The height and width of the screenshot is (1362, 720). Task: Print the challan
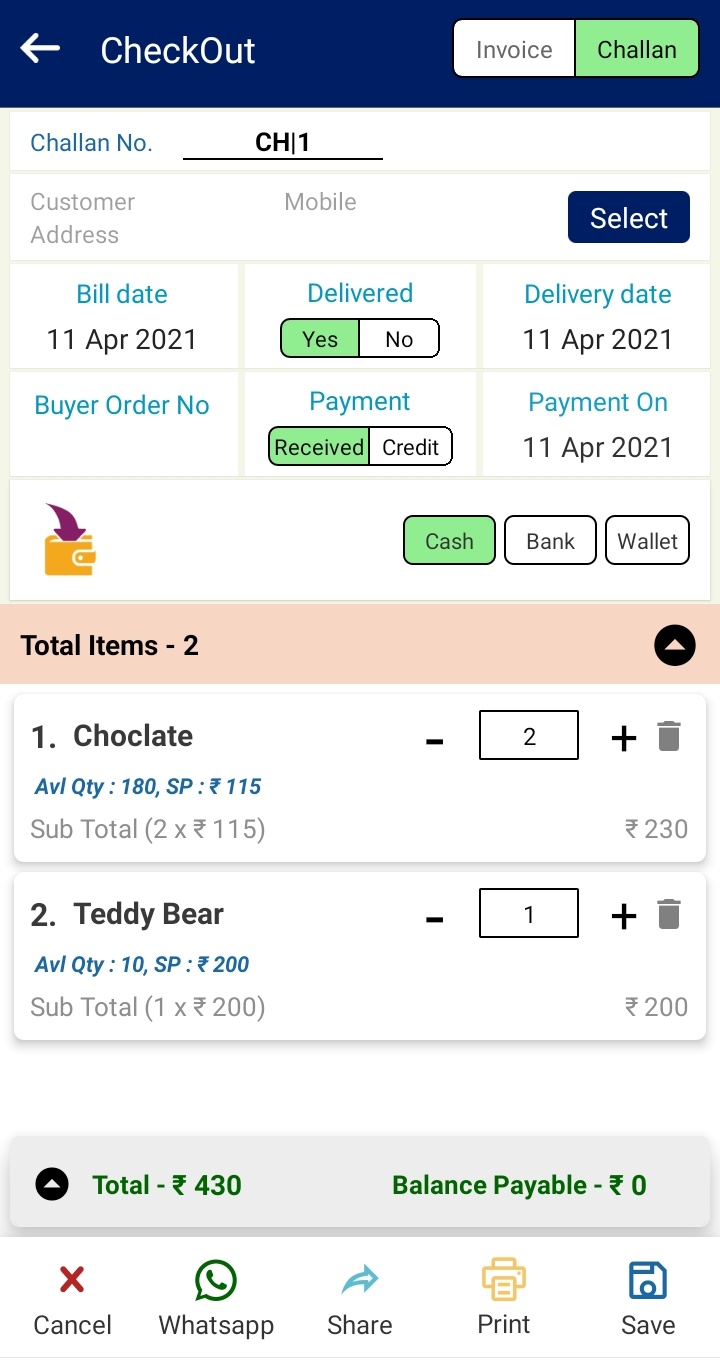[504, 1299]
